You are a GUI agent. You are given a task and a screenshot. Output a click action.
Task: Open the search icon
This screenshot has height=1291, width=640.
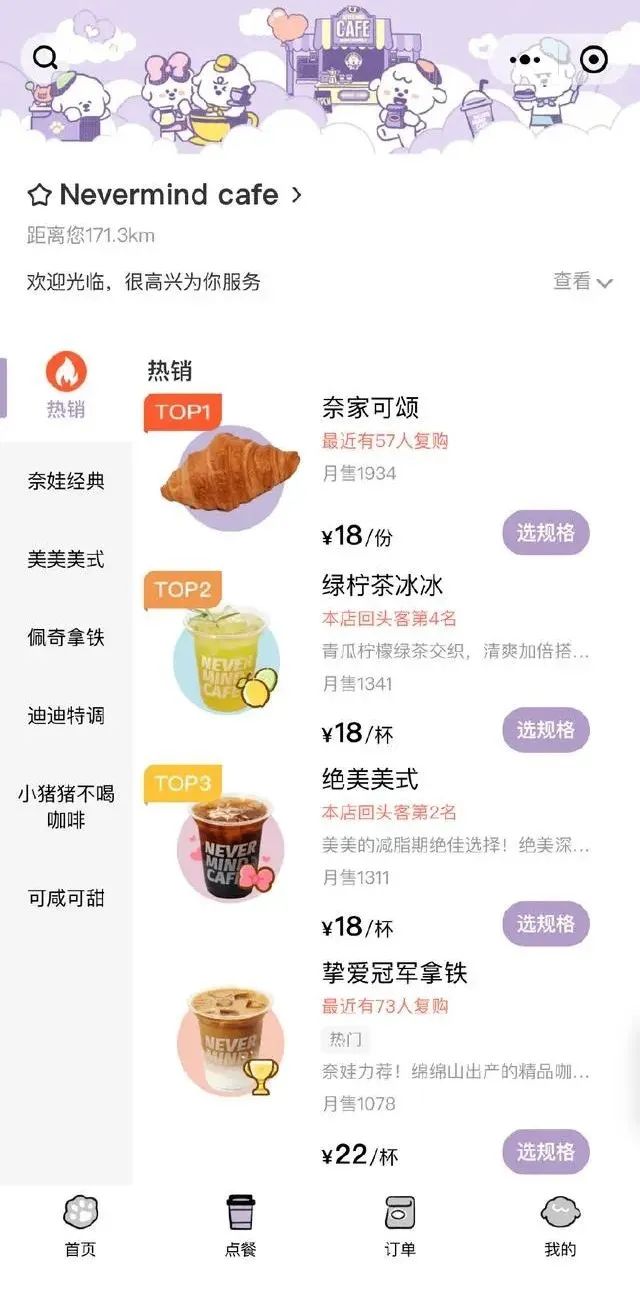[x=45, y=58]
